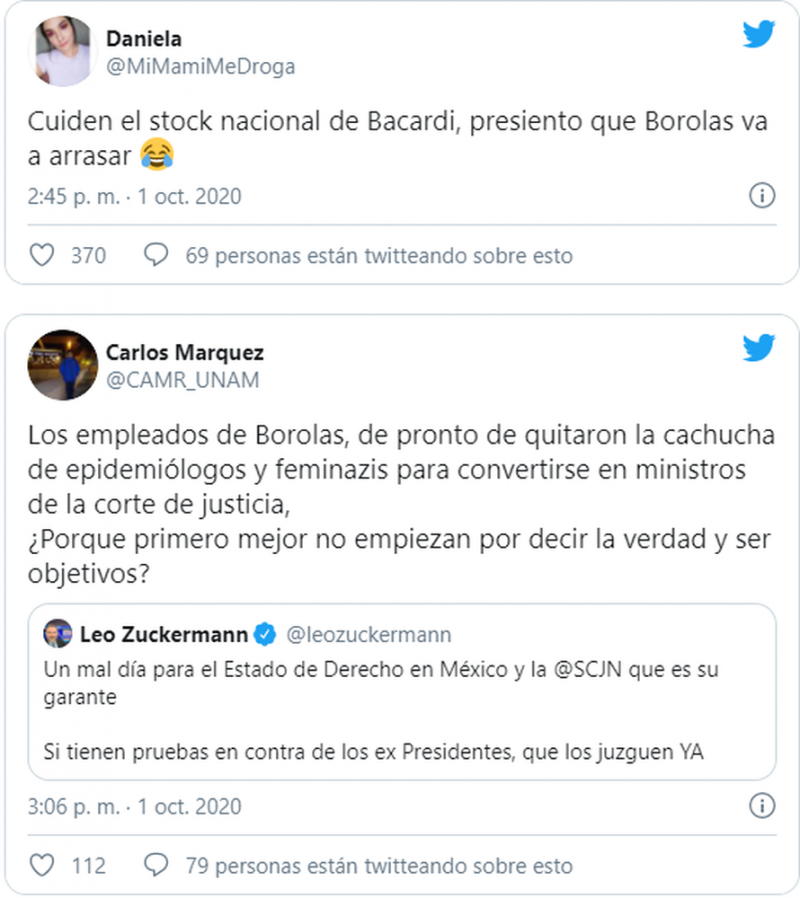Open the 3:06 p. m. tweet timestamp
800x898 pixels.
pos(135,806)
